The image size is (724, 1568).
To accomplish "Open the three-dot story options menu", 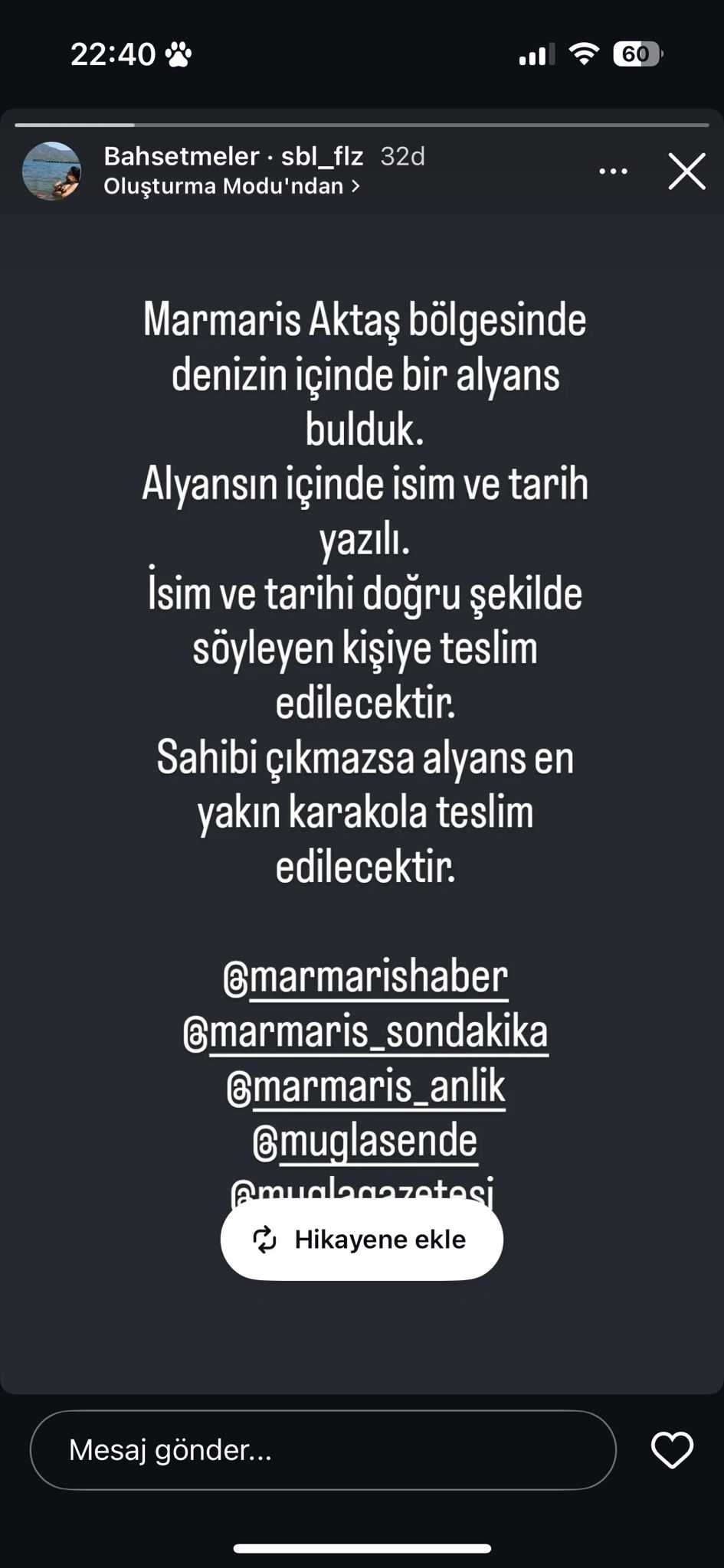I will point(613,171).
